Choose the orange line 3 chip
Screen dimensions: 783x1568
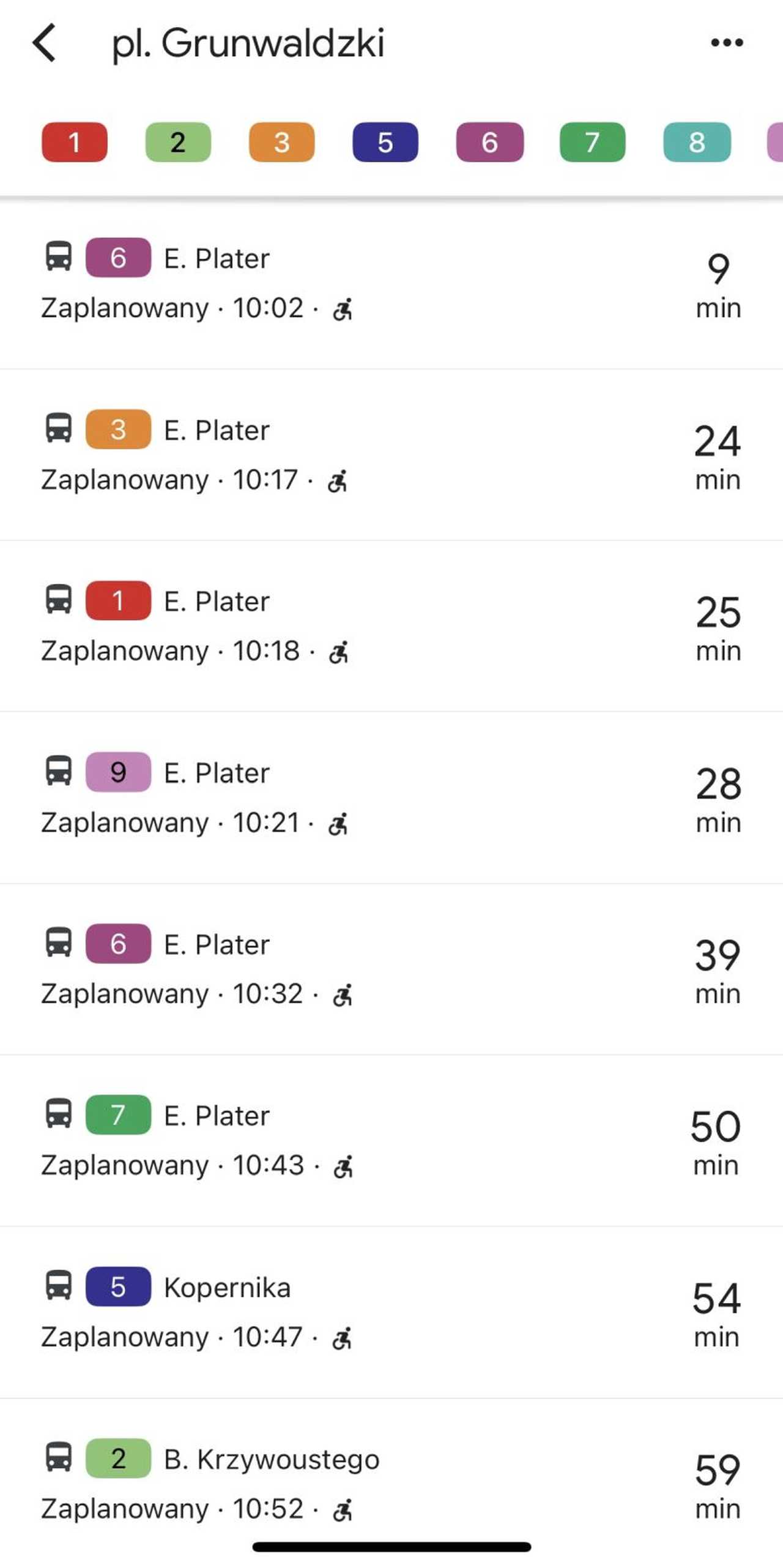point(281,142)
